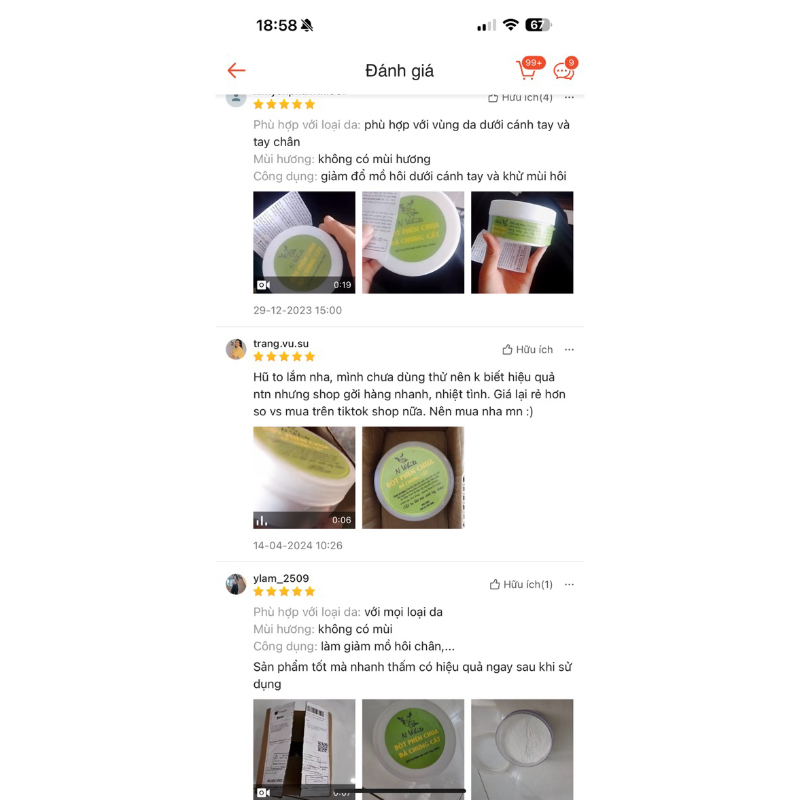The width and height of the screenshot is (800, 800).
Task: Play the 0:19 review video
Action: [x=304, y=242]
